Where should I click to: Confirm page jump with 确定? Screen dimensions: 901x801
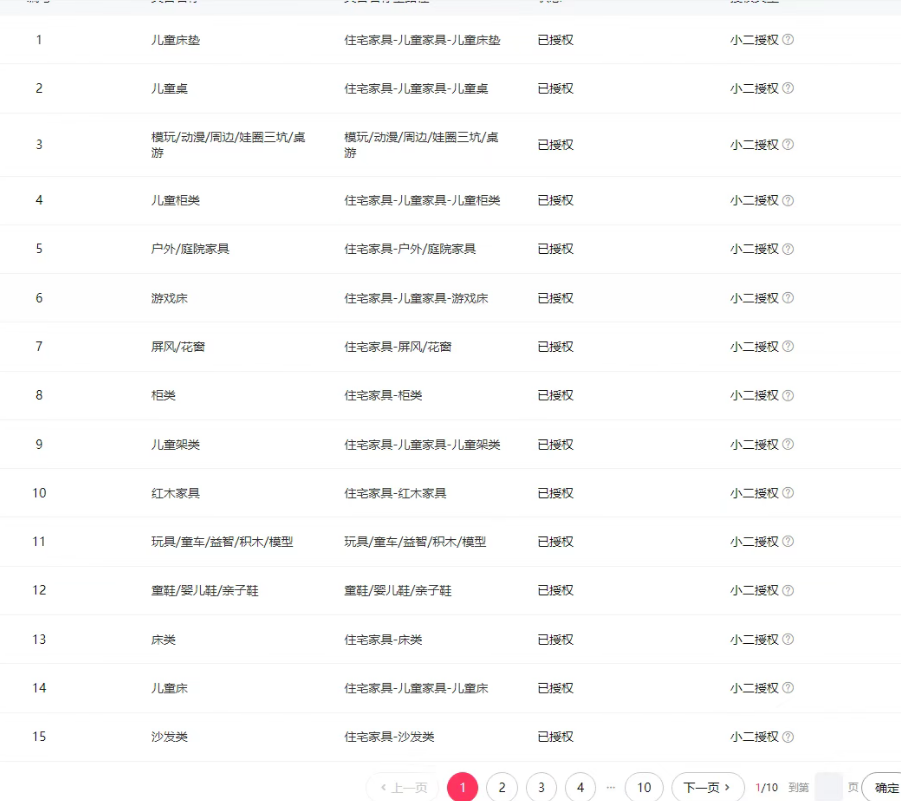coord(884,787)
